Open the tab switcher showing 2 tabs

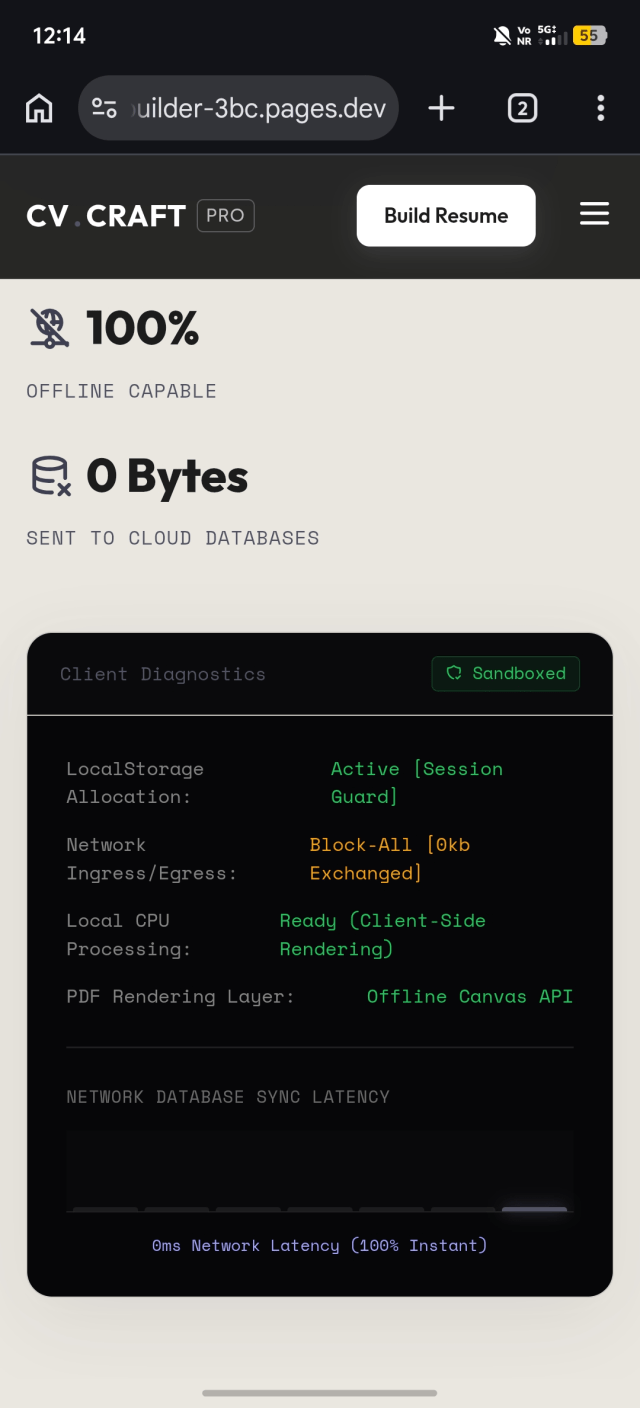(x=522, y=108)
